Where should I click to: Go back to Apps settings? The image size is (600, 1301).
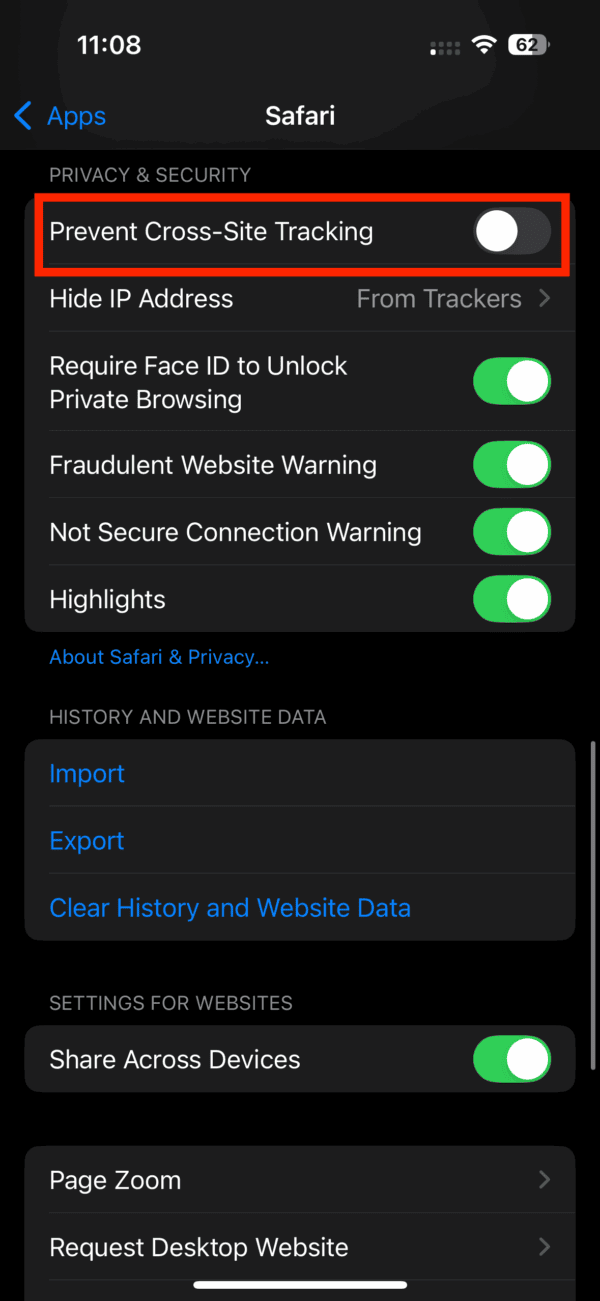60,116
